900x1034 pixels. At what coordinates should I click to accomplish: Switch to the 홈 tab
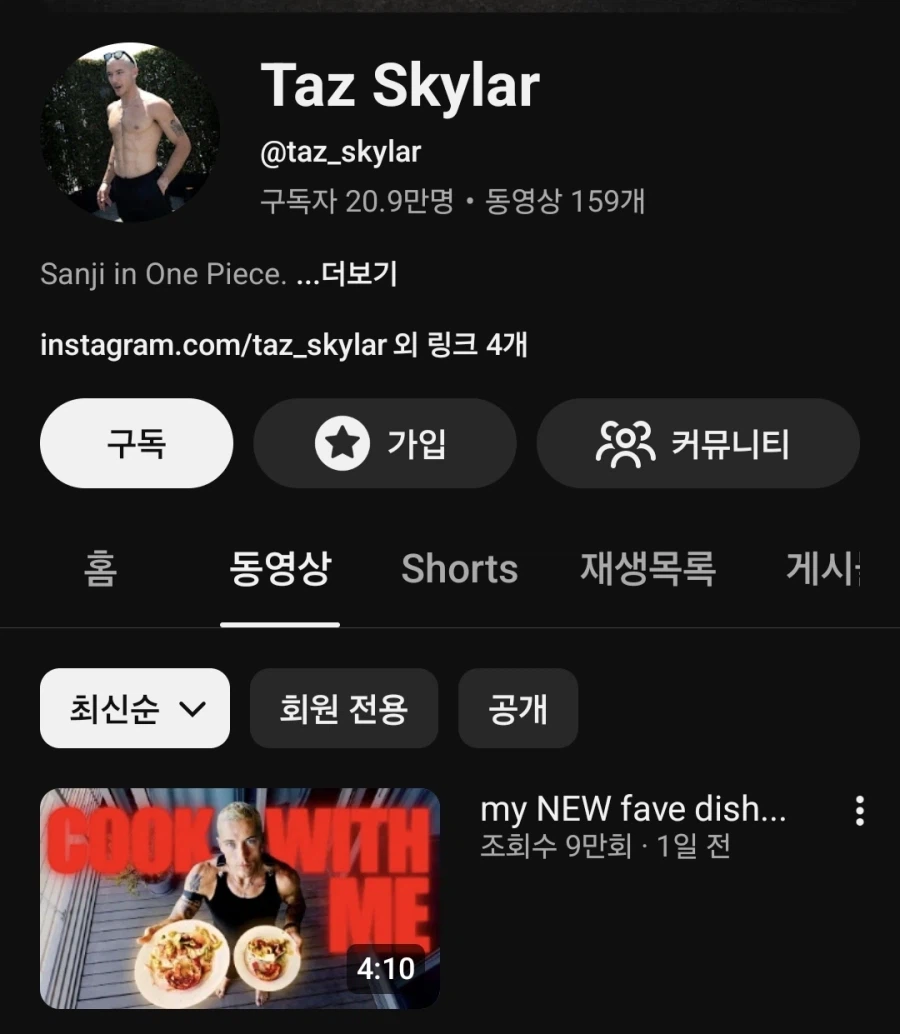point(98,569)
